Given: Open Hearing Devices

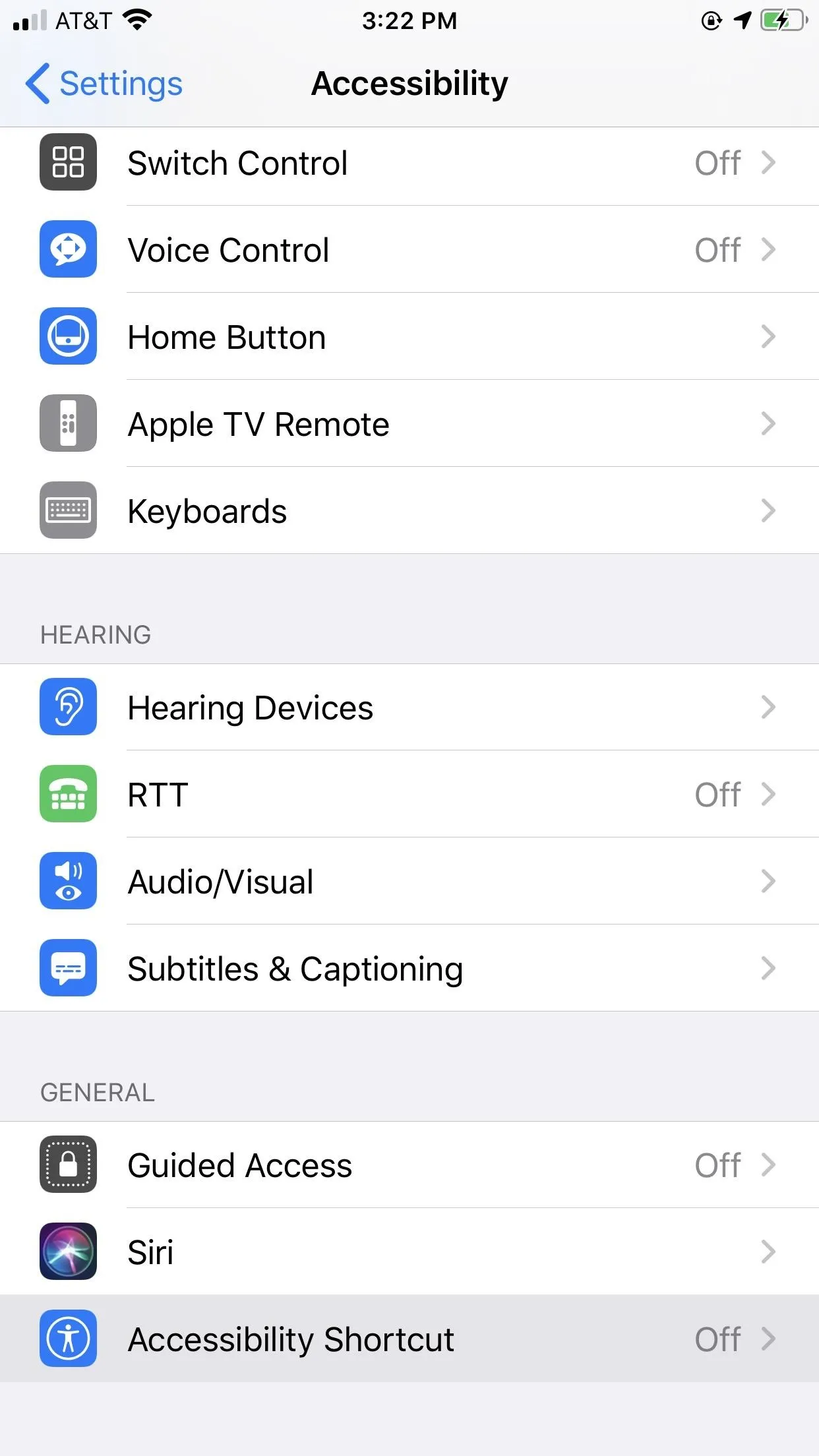Looking at the screenshot, I should 409,707.
